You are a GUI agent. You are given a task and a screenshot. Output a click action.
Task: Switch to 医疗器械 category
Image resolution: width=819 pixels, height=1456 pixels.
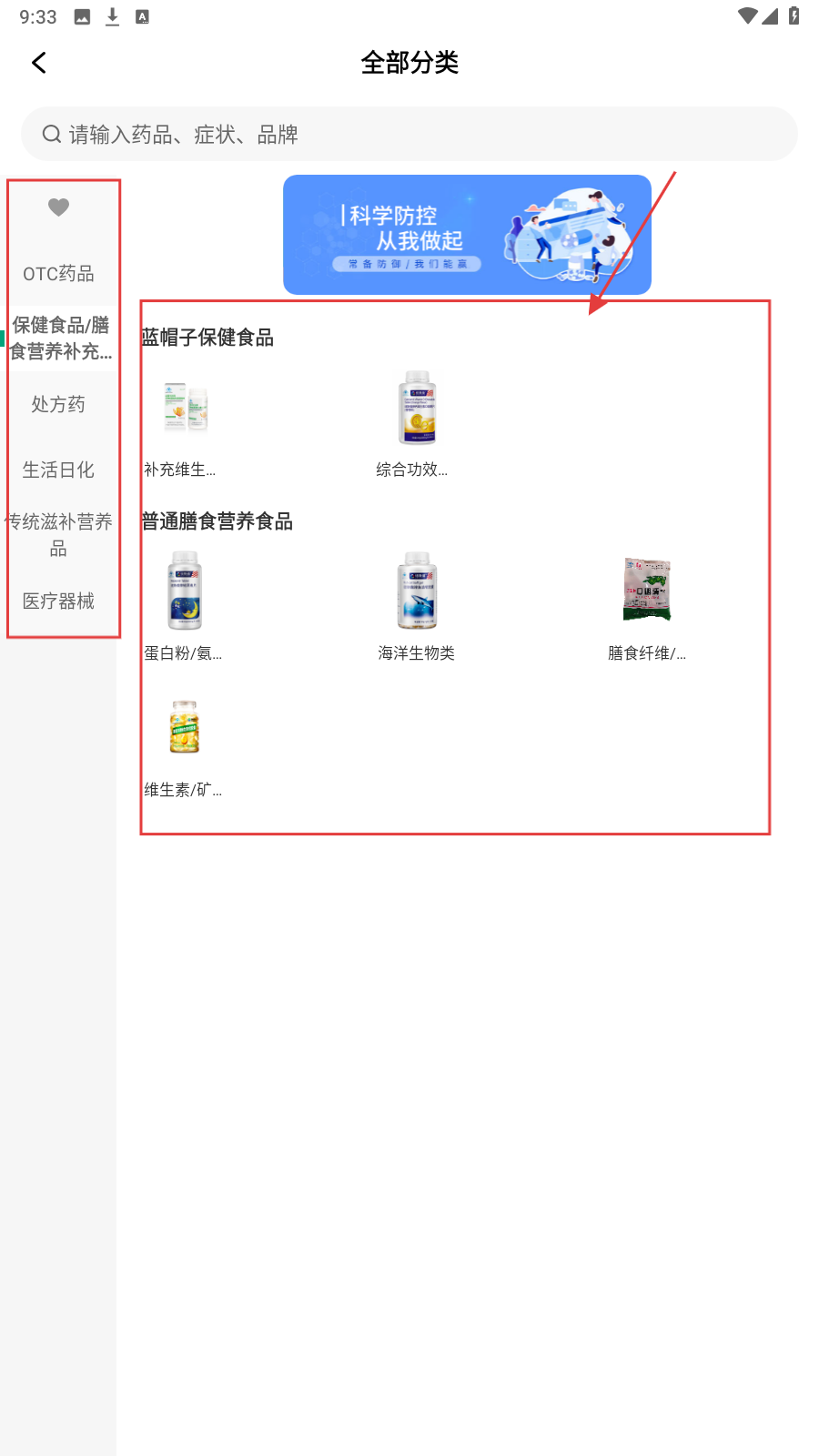(x=58, y=601)
